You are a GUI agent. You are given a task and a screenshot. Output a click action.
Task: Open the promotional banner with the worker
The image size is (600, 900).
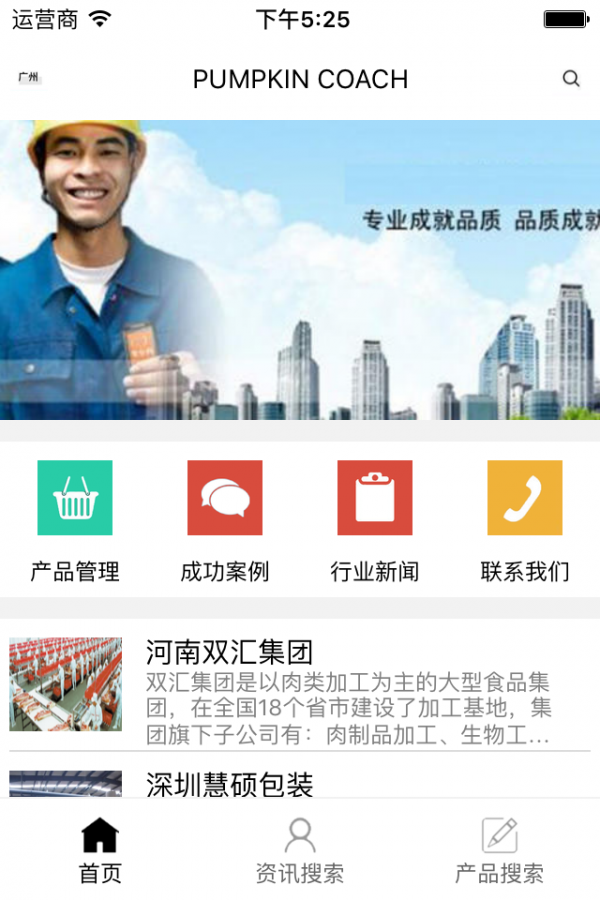(x=300, y=270)
